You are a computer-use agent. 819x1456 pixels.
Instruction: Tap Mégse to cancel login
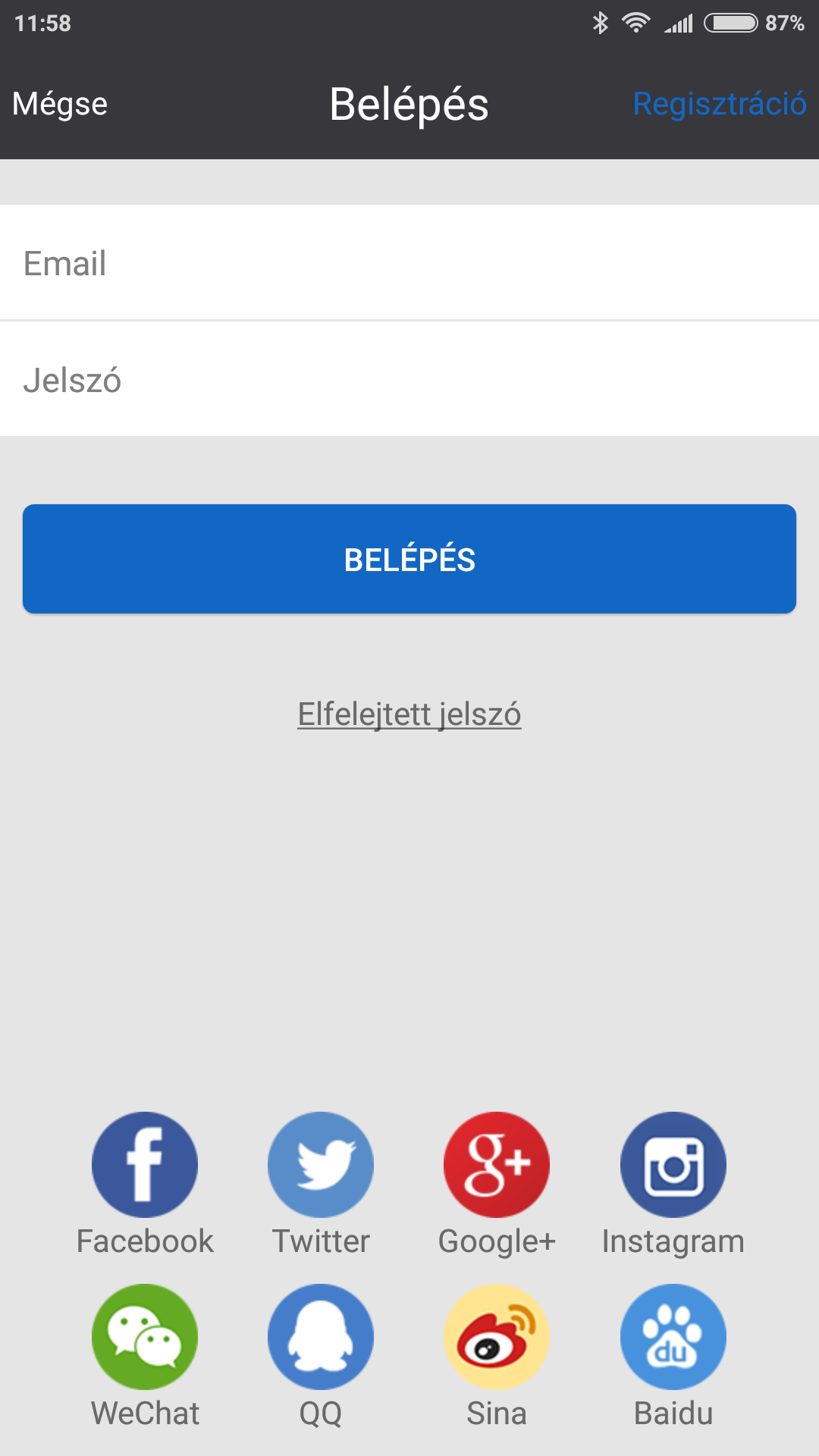tap(60, 104)
